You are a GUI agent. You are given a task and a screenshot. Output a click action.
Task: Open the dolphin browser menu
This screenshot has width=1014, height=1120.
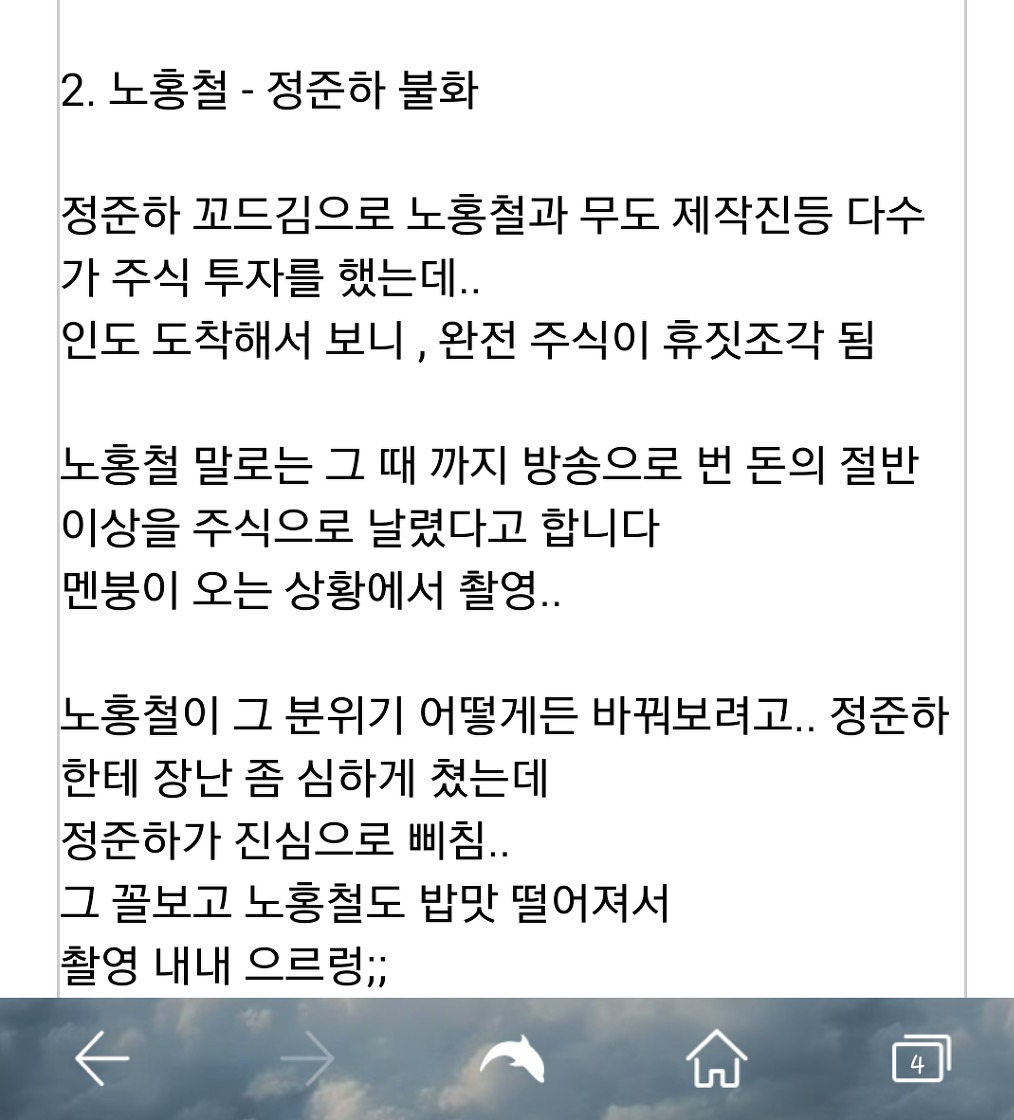click(x=511, y=1058)
